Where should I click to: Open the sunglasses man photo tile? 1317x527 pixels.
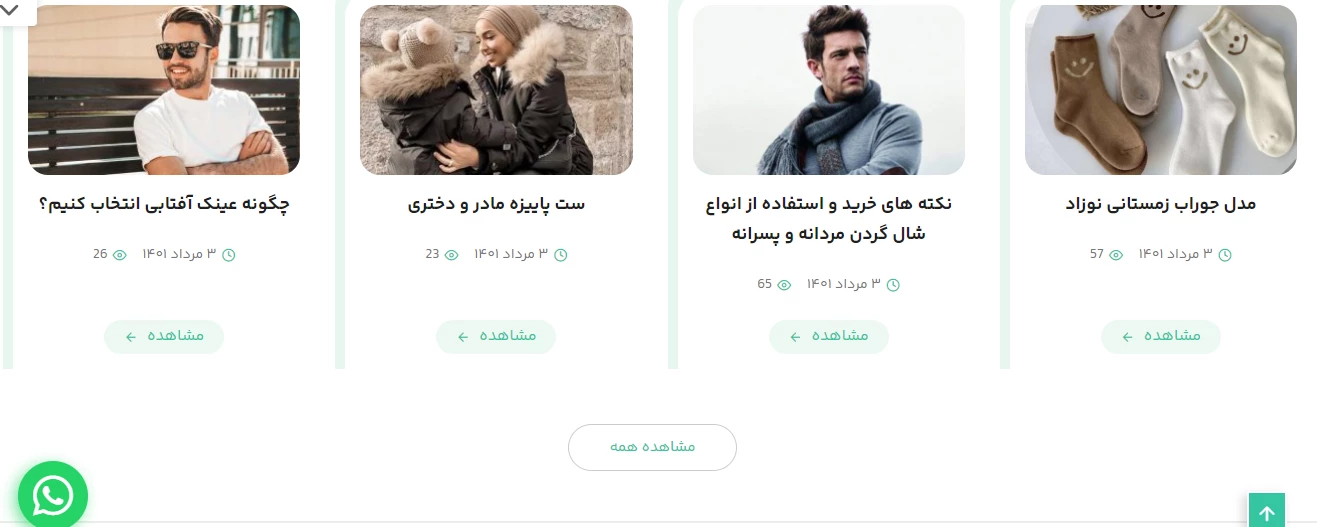pyautogui.click(x=164, y=90)
